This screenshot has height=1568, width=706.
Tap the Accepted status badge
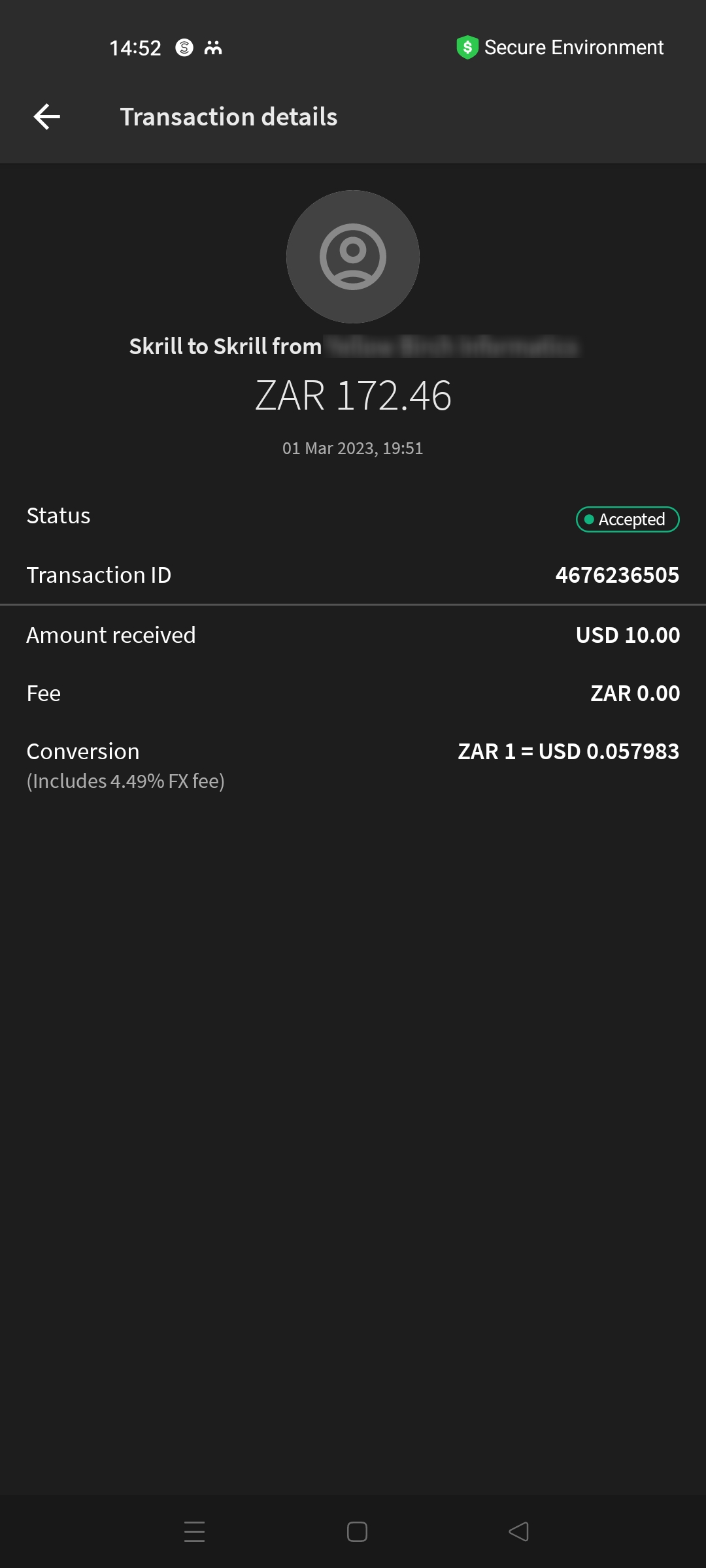(x=626, y=519)
